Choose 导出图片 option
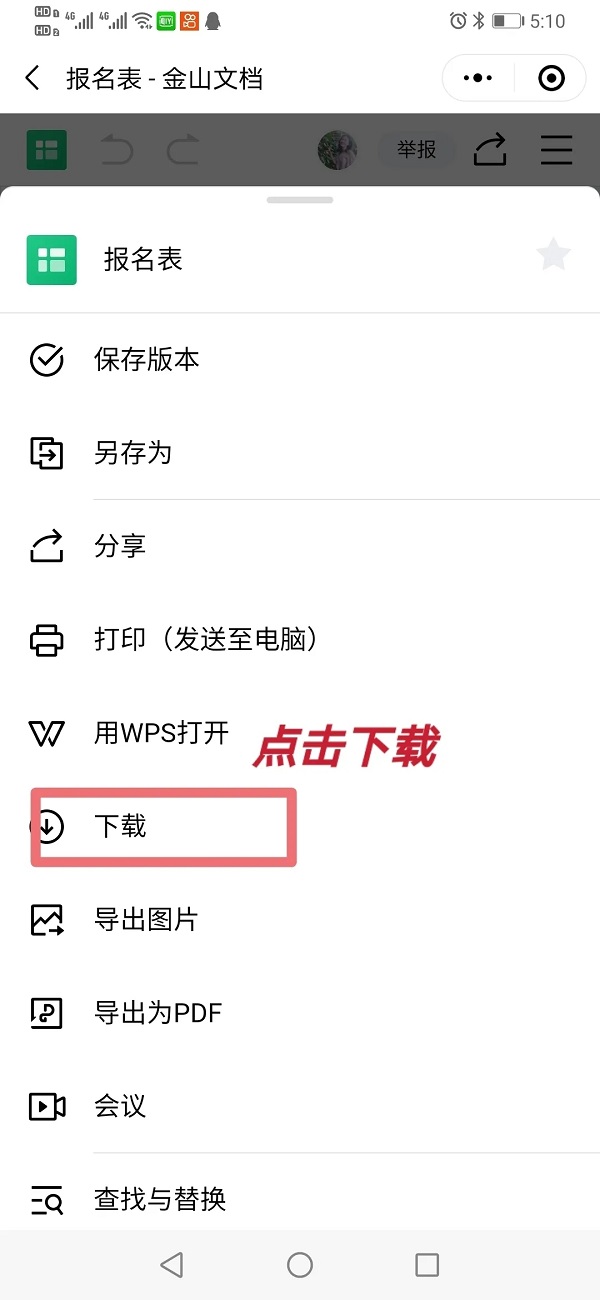The height and width of the screenshot is (1300, 600). (146, 919)
